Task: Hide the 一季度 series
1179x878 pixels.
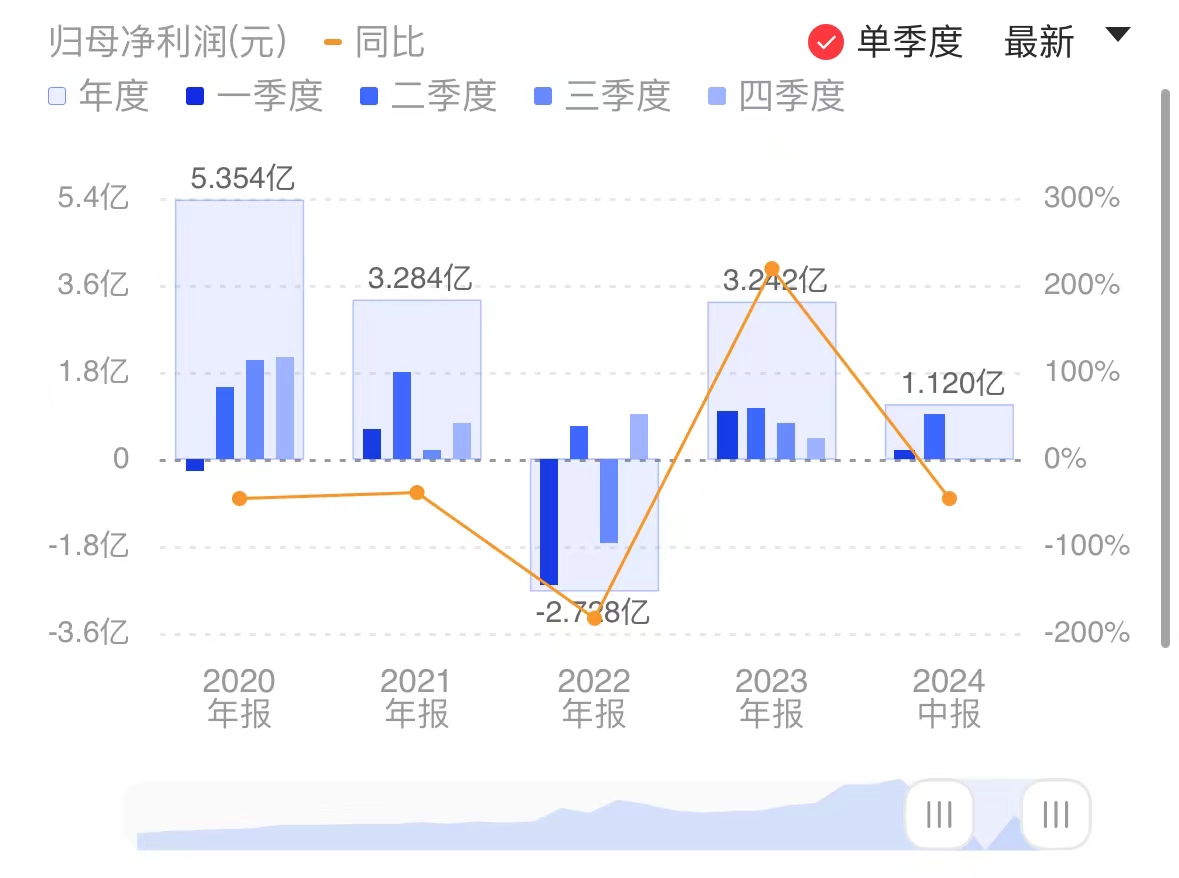Action: (x=254, y=97)
